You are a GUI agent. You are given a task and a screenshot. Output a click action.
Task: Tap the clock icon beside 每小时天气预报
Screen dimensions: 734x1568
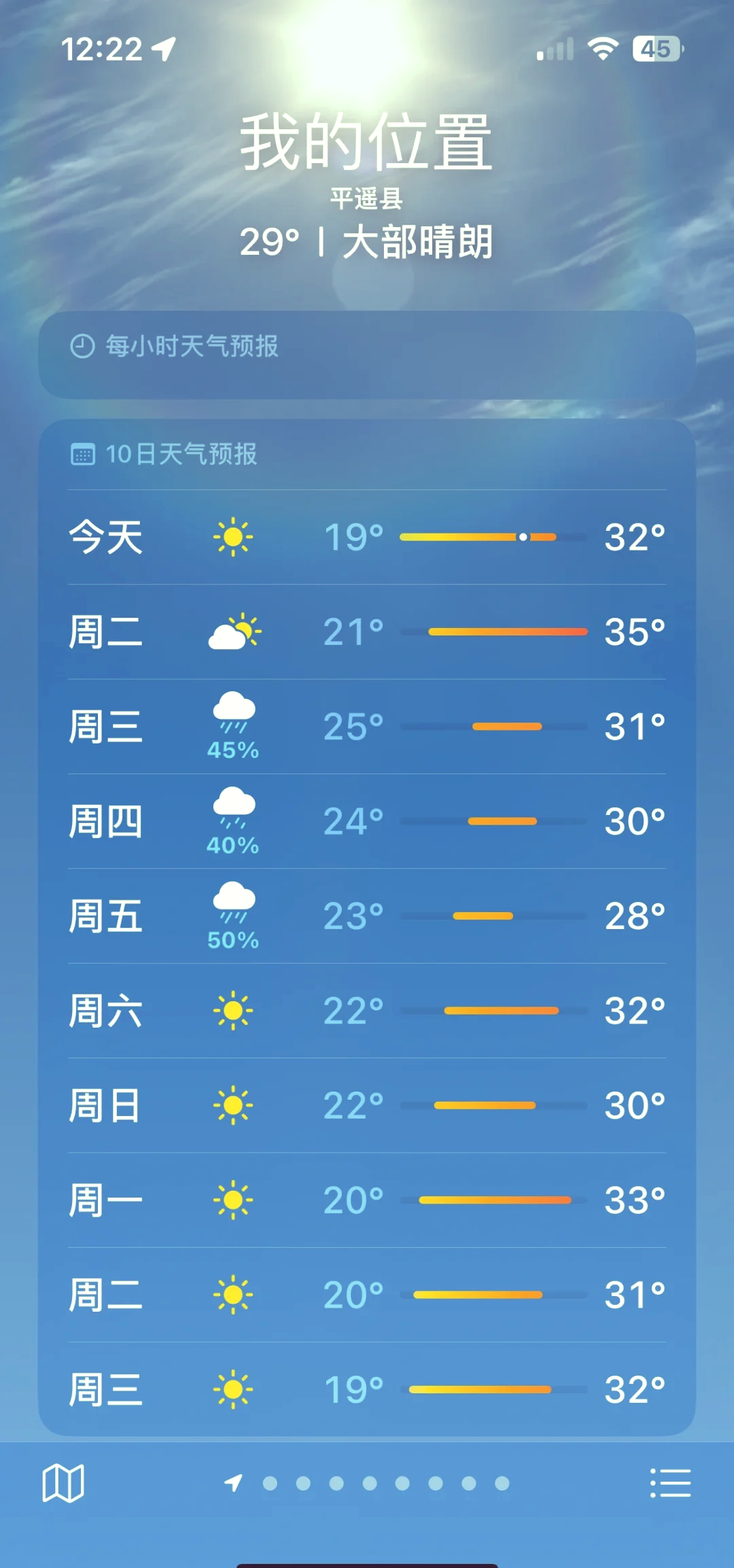(x=82, y=347)
